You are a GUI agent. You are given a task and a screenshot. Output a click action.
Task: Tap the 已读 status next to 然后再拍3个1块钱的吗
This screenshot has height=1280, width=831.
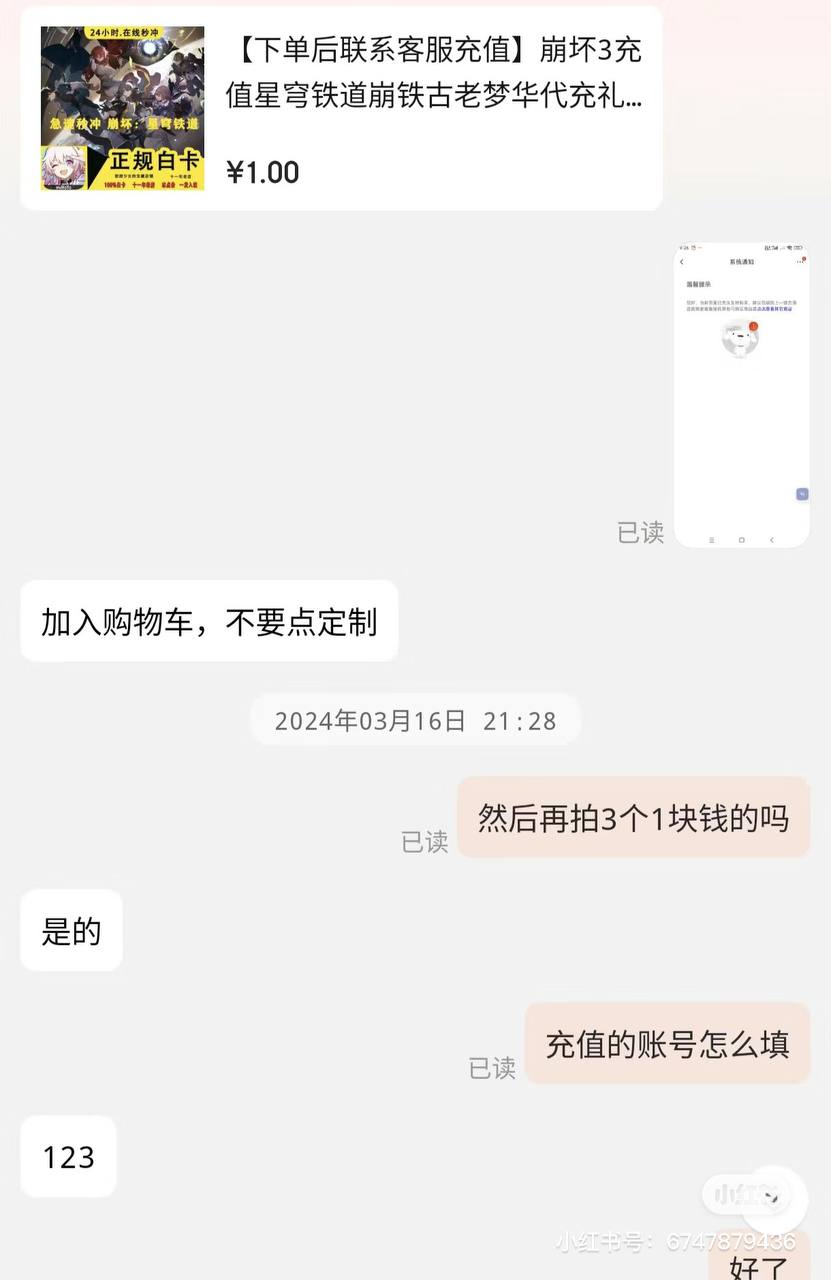click(424, 842)
